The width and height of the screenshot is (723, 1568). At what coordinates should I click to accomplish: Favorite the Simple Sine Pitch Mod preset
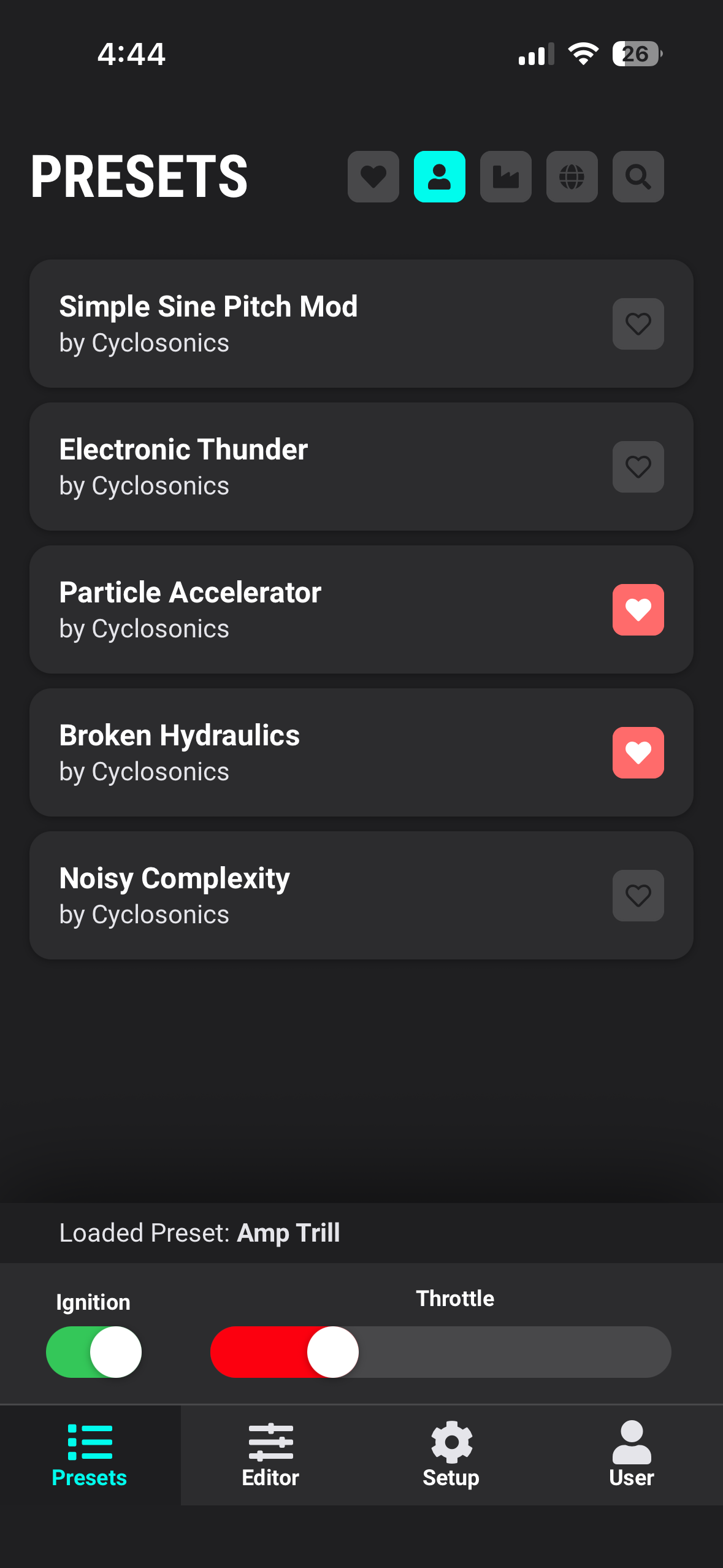point(638,323)
